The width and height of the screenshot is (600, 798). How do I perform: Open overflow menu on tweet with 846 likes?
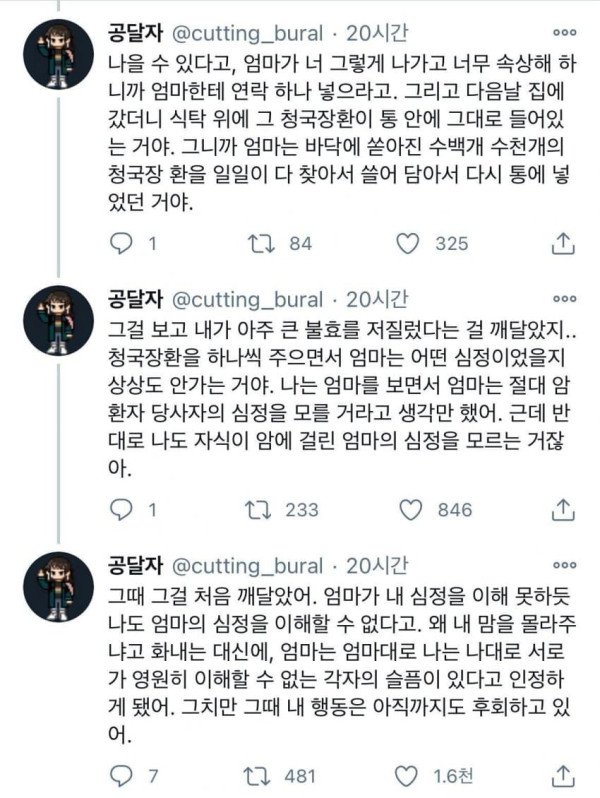pyautogui.click(x=565, y=299)
